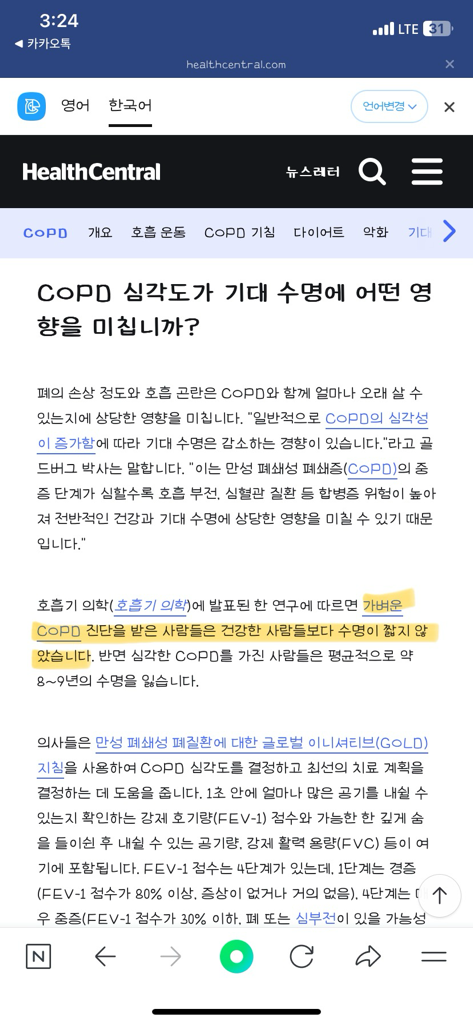Open the 뉴스레터 link

[313, 172]
